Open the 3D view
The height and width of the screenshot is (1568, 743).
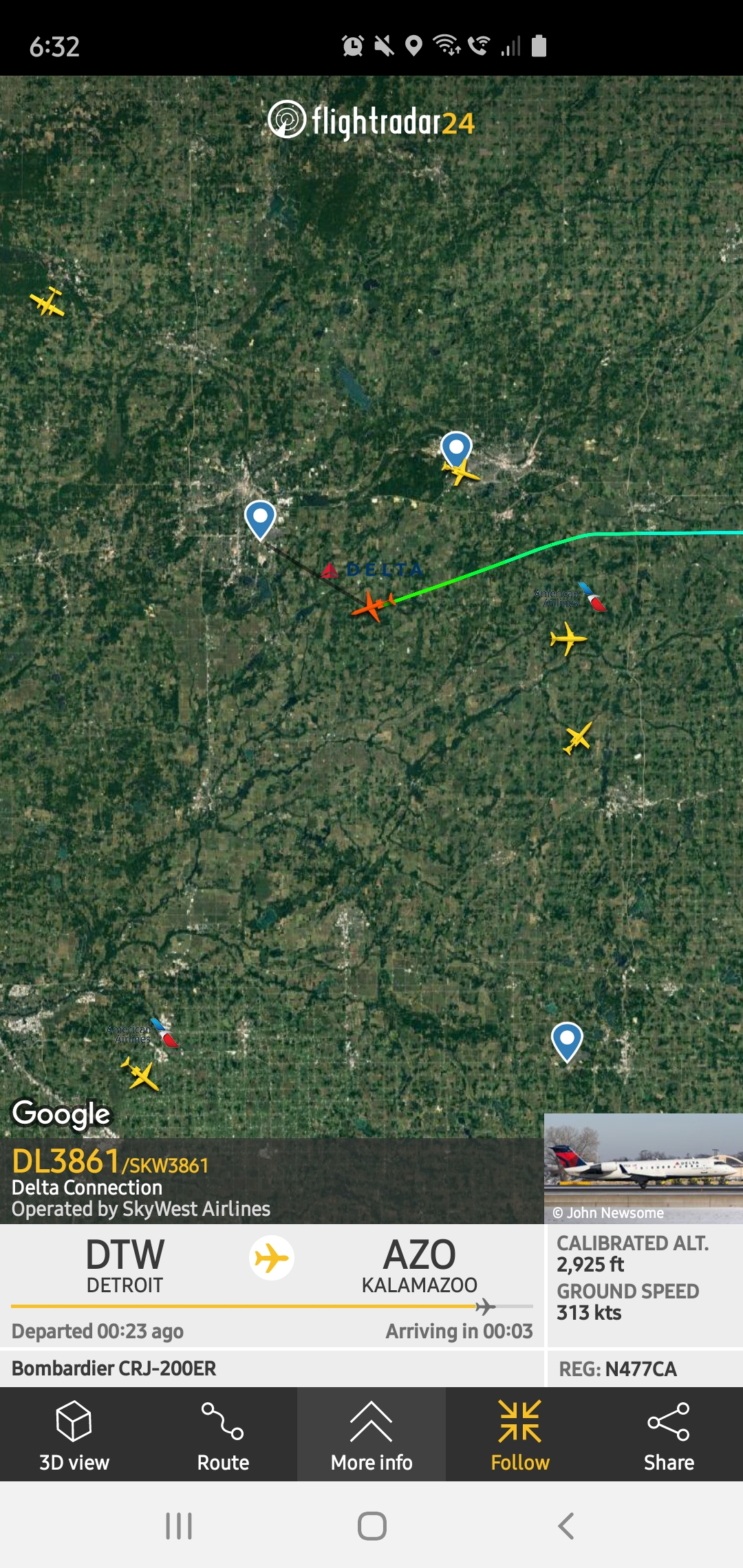[x=74, y=1435]
